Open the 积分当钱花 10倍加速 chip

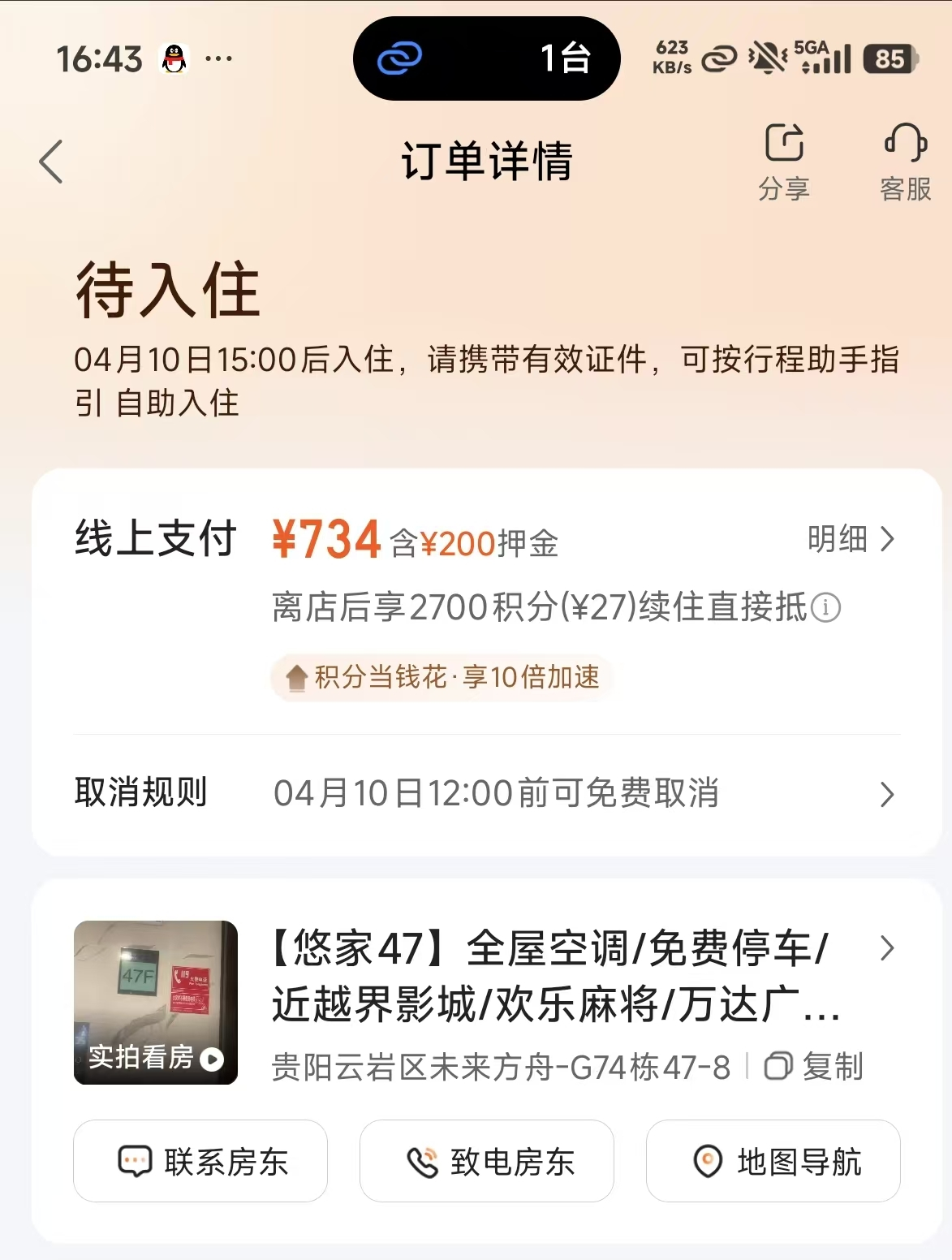click(442, 677)
